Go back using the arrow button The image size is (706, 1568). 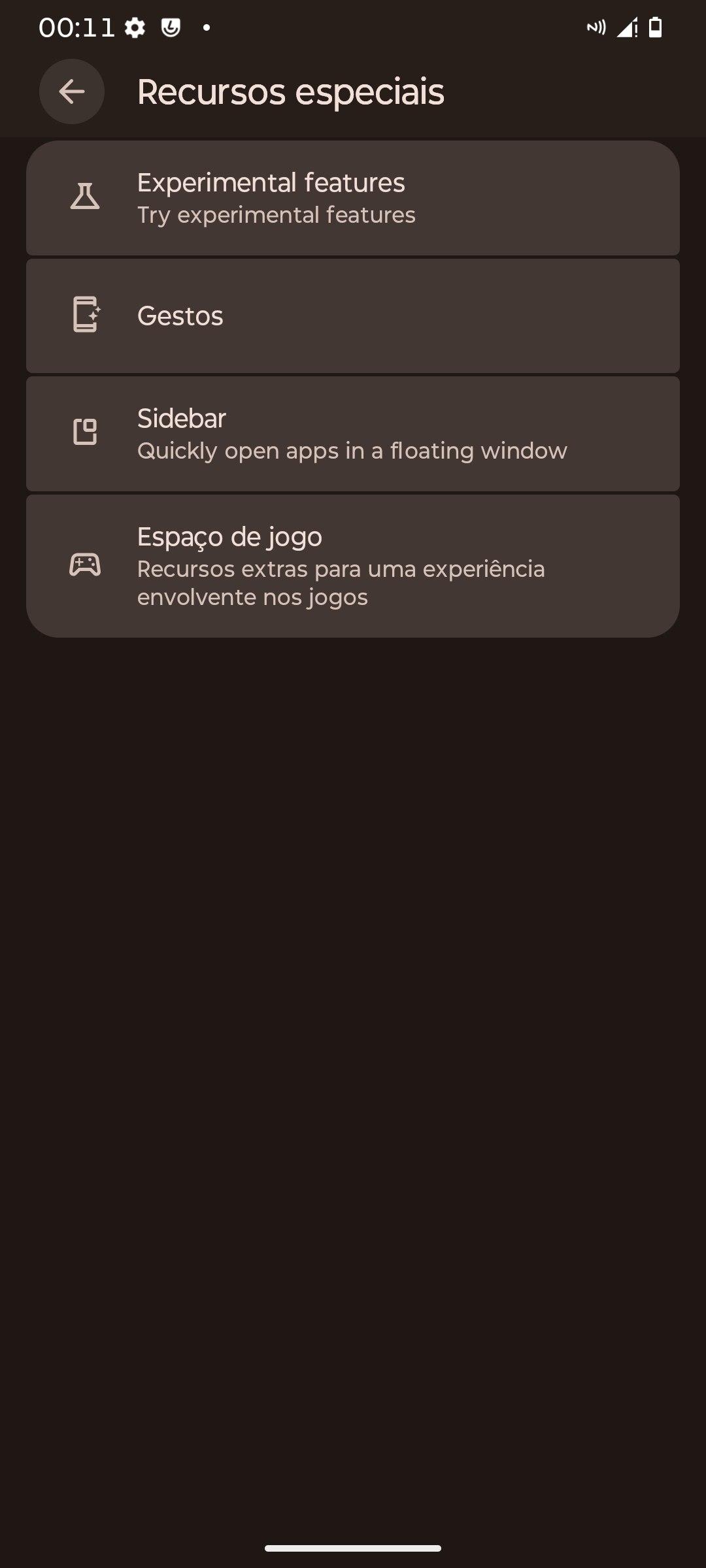(x=72, y=91)
